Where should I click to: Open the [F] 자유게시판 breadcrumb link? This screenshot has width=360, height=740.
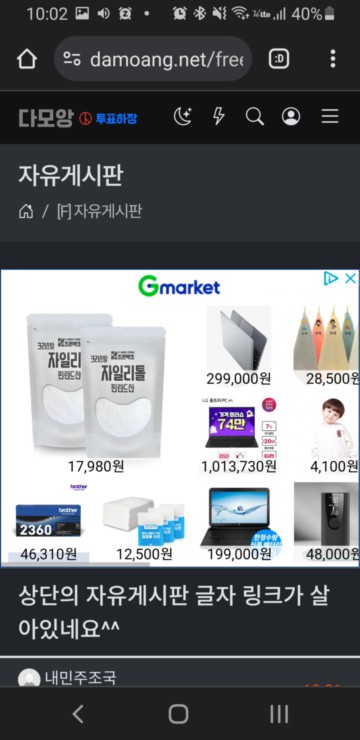pyautogui.click(x=99, y=211)
